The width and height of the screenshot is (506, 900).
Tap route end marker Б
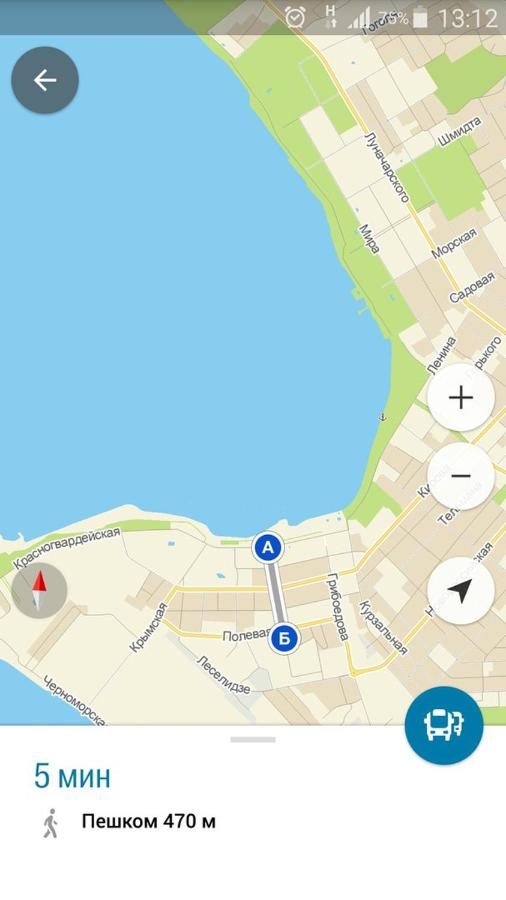coord(284,638)
